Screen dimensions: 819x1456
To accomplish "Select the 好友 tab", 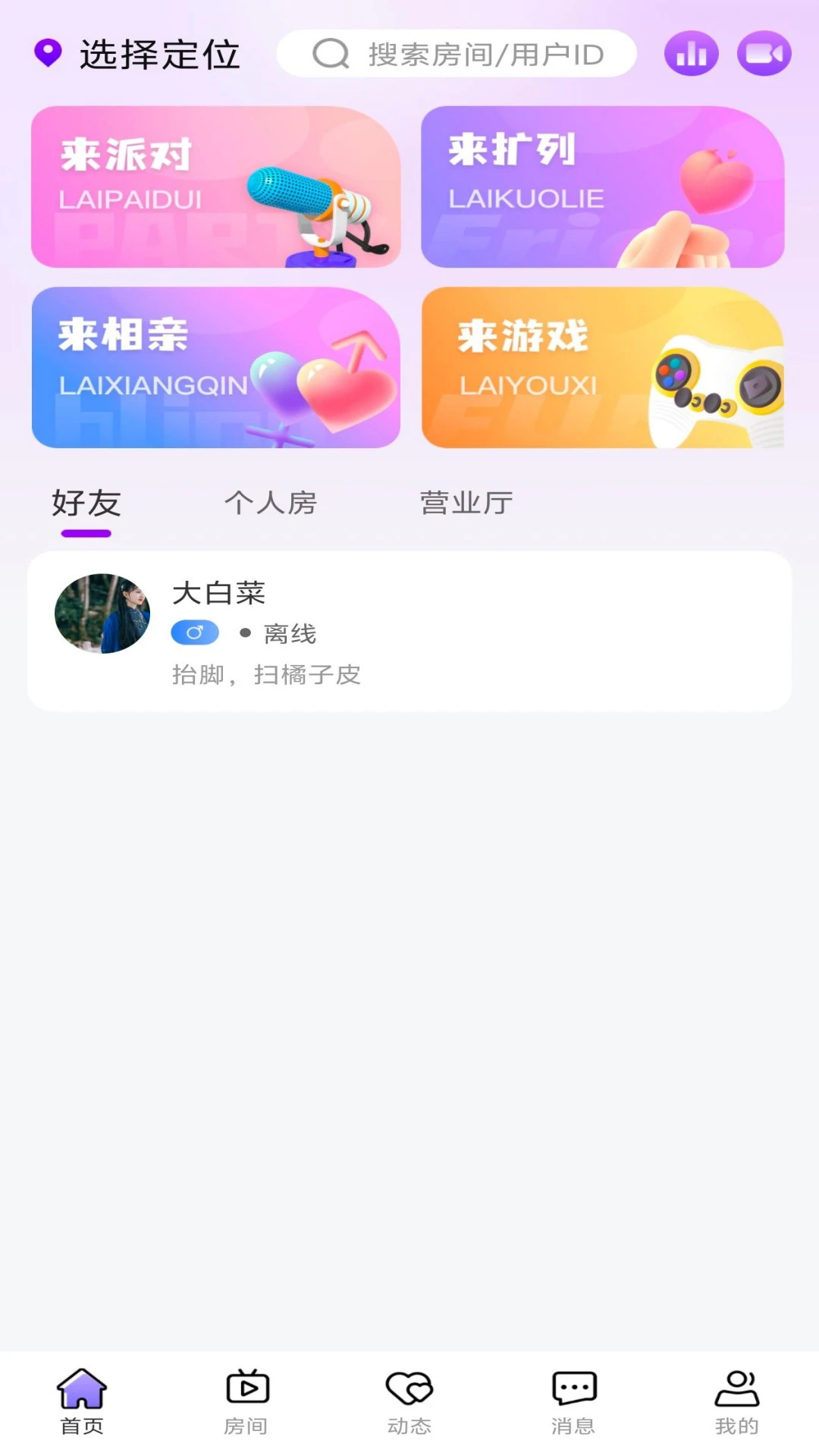I will [84, 503].
